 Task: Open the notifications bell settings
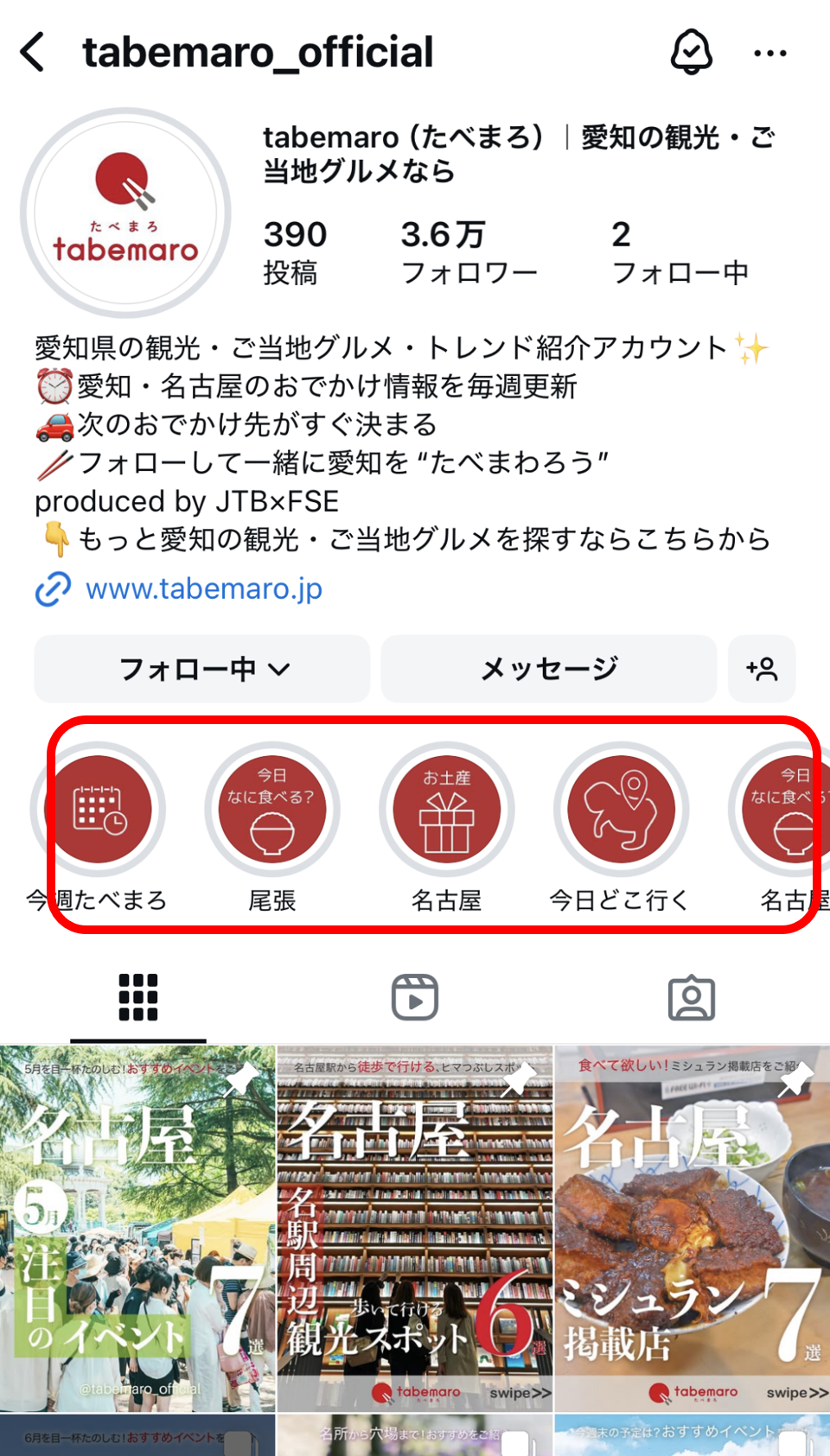pos(692,52)
